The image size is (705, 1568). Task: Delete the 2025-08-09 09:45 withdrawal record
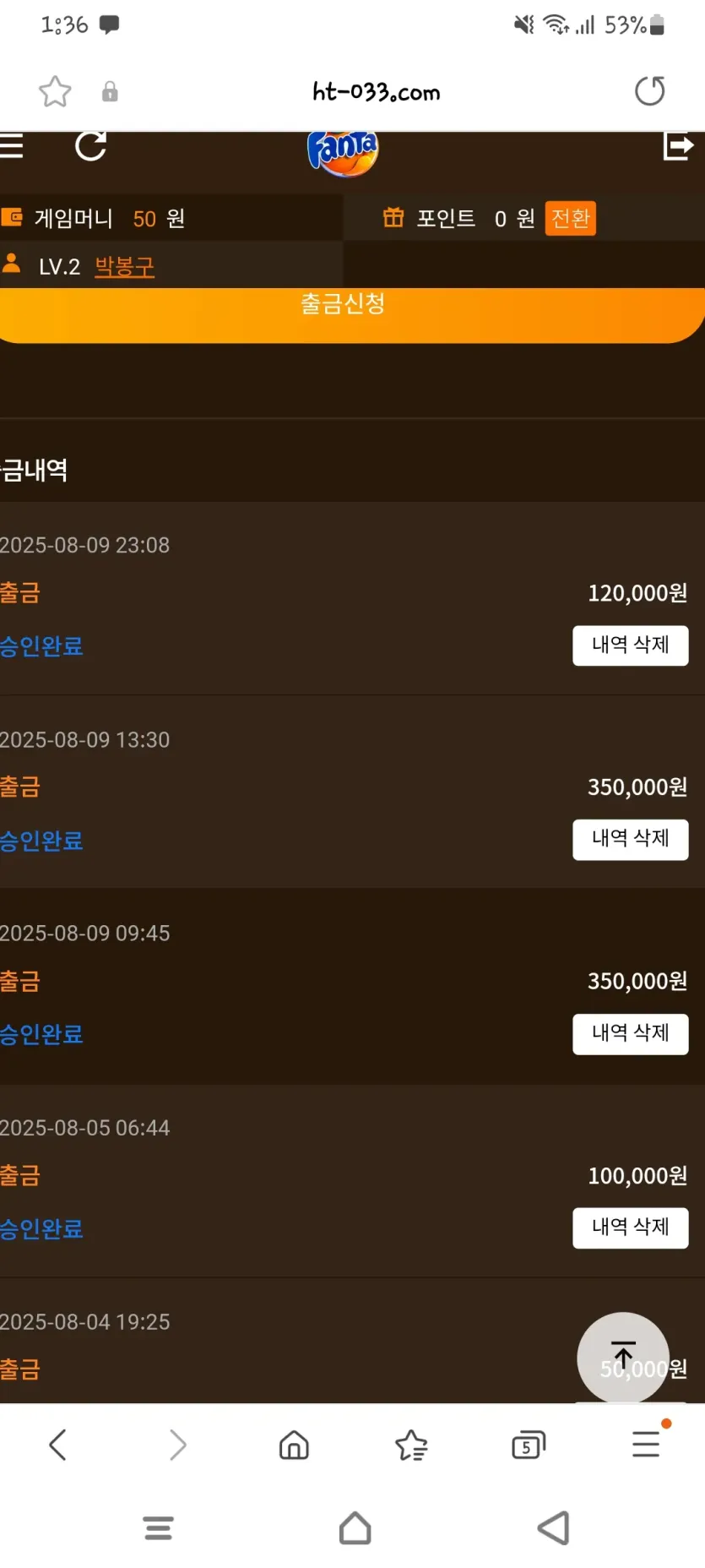coord(630,1033)
